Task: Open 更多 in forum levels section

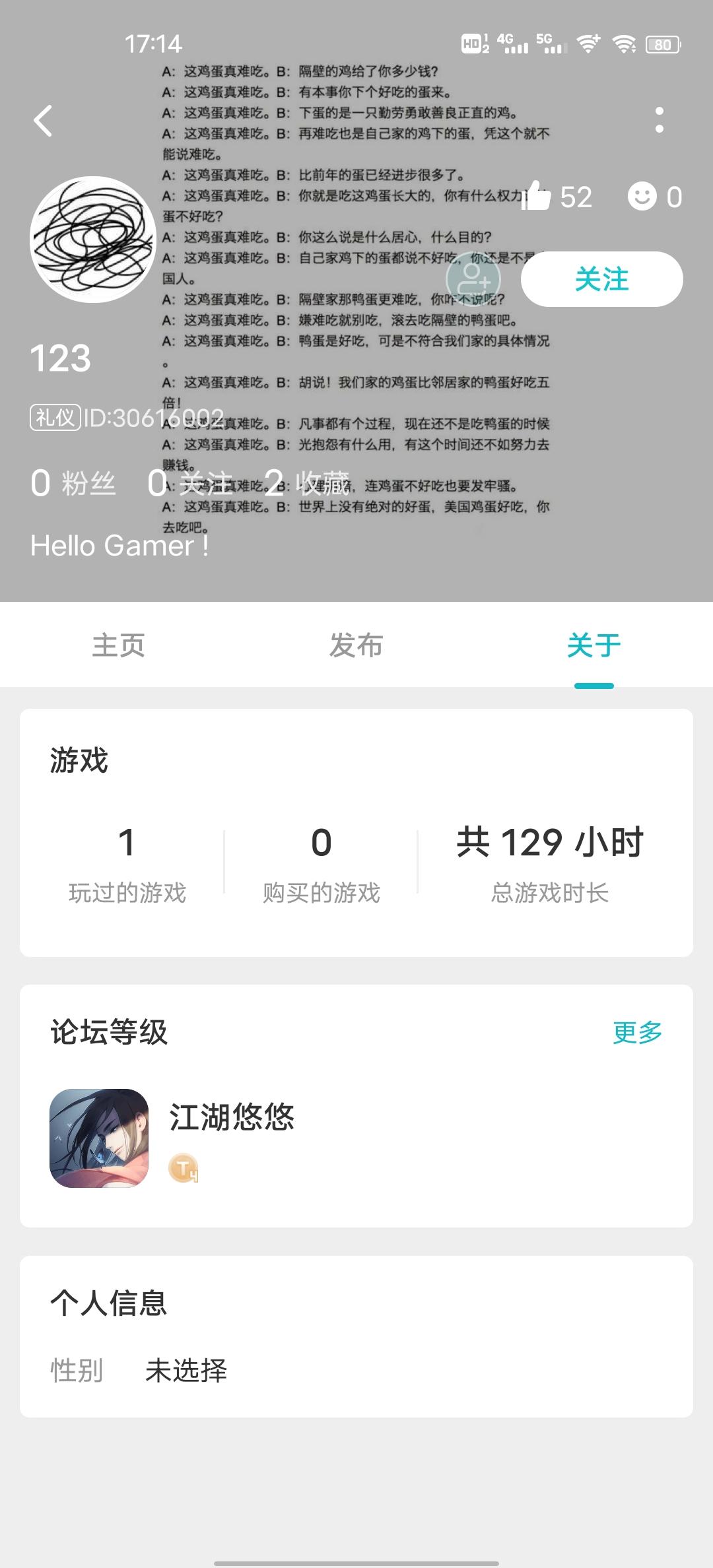Action: [x=637, y=1033]
